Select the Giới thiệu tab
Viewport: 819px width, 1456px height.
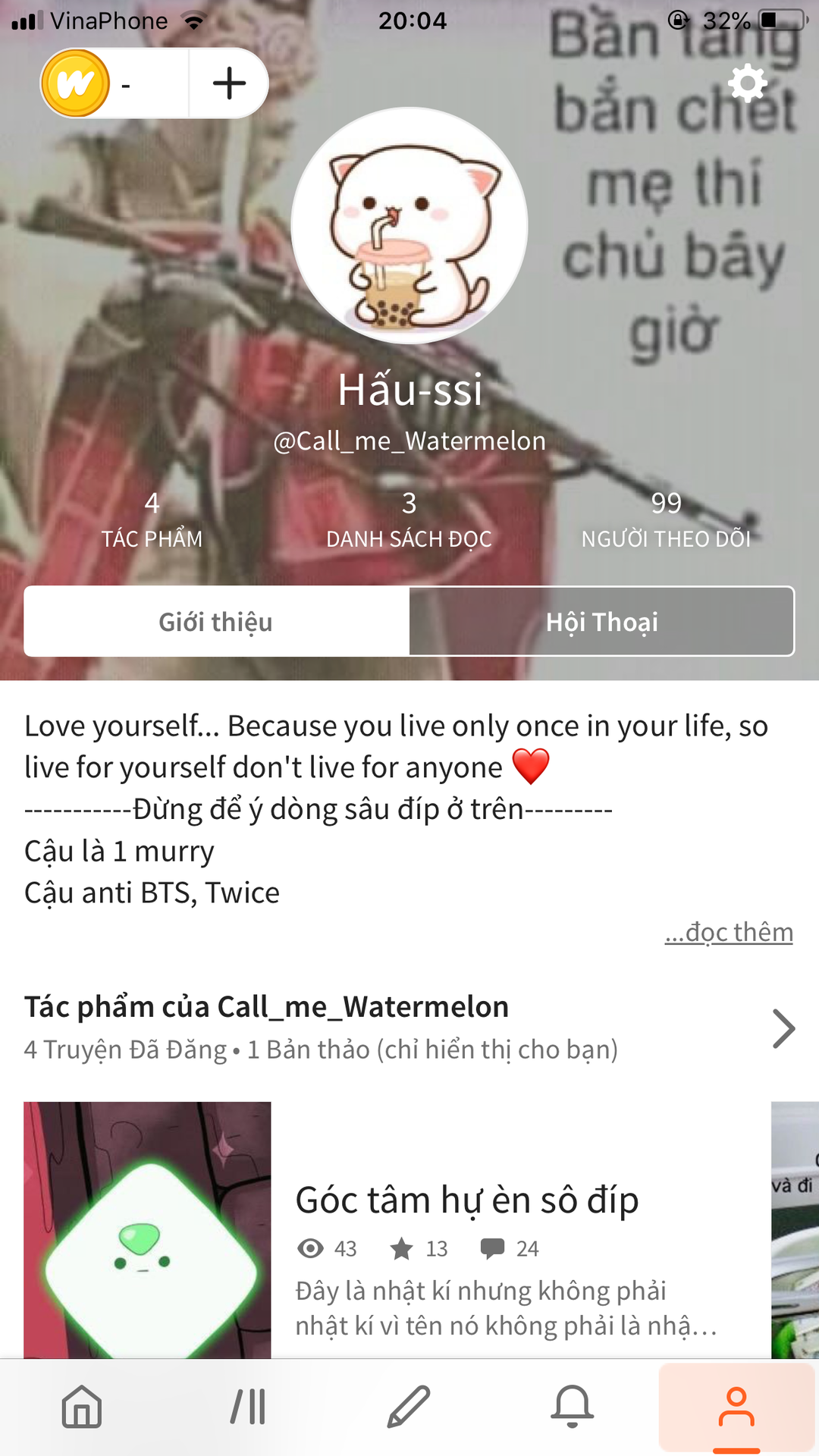tap(217, 622)
